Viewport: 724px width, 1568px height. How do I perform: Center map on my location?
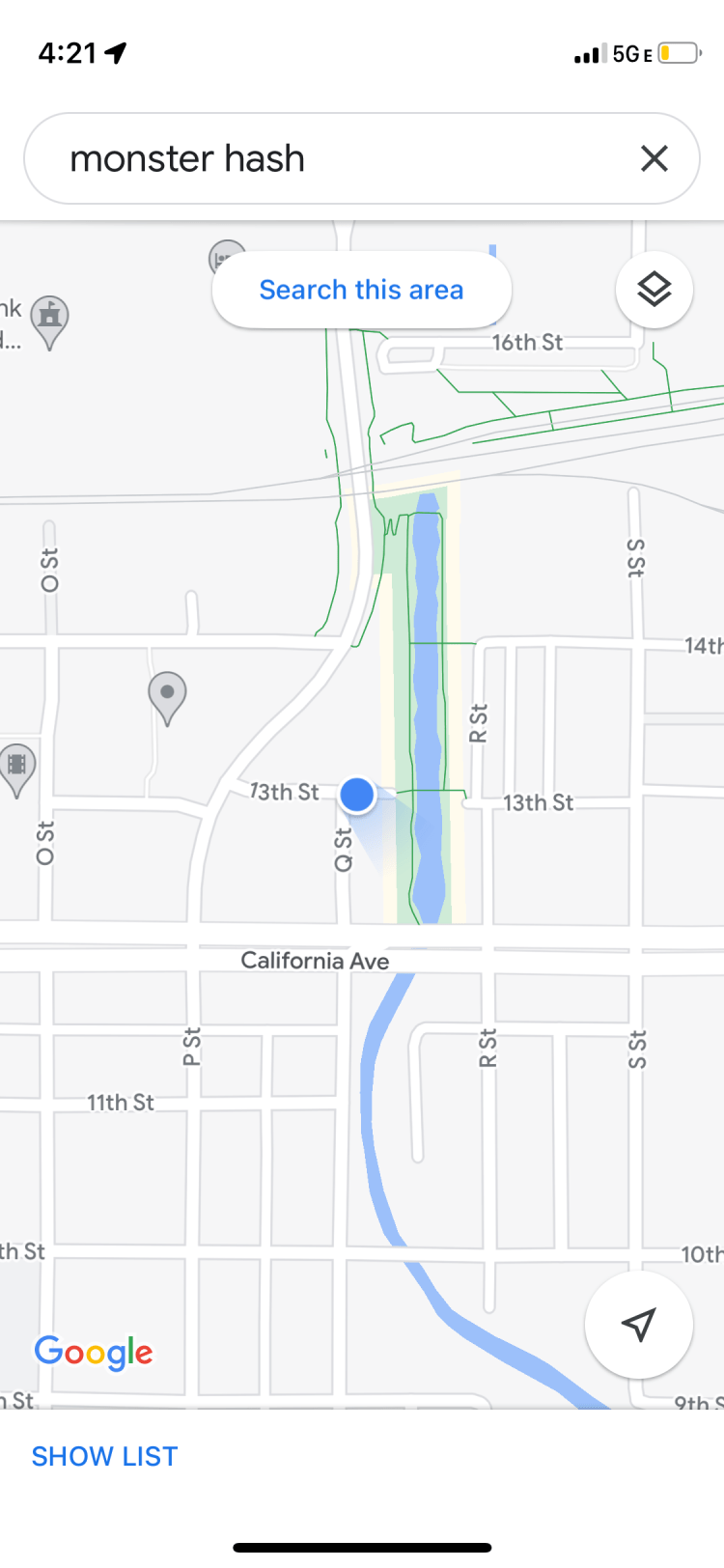[638, 1325]
